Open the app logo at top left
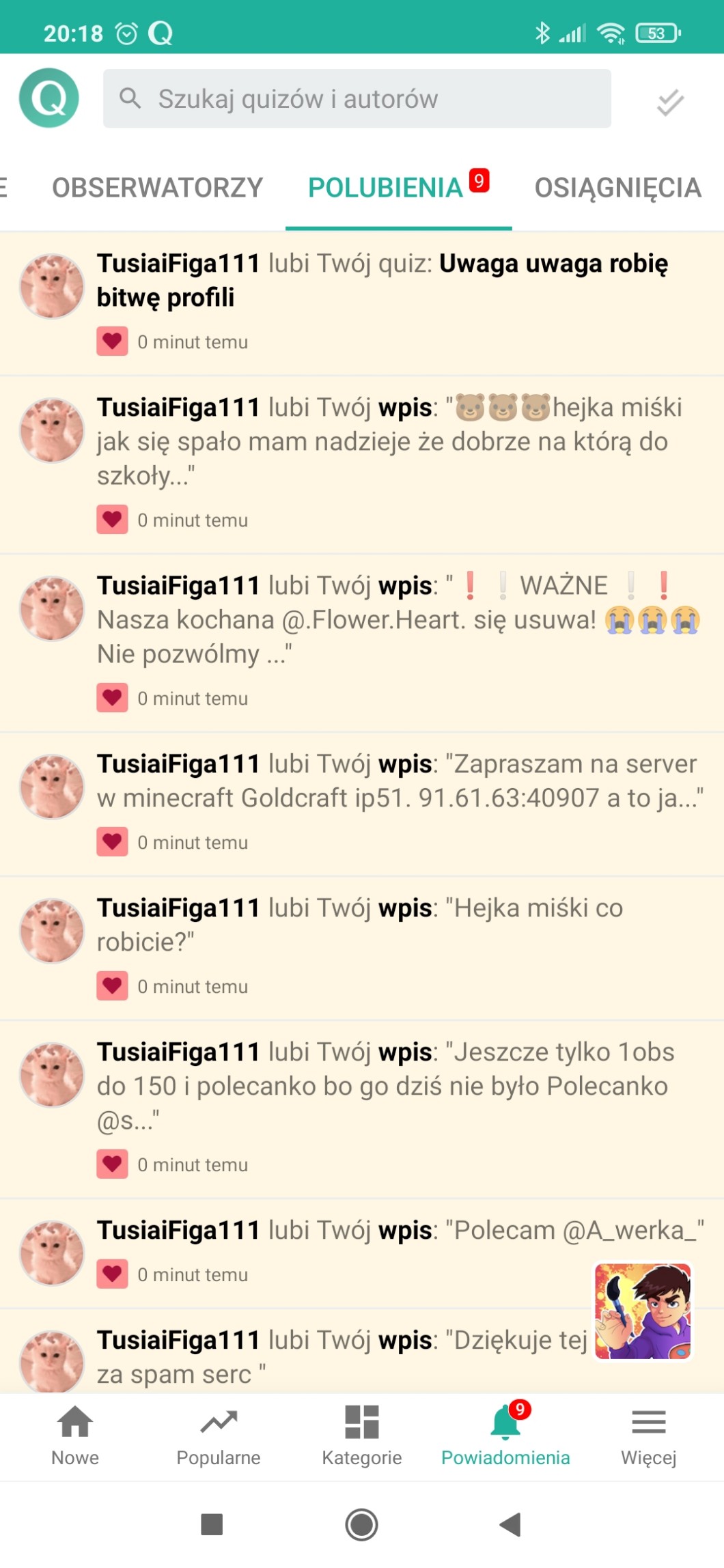This screenshot has width=724, height=1568. click(48, 98)
